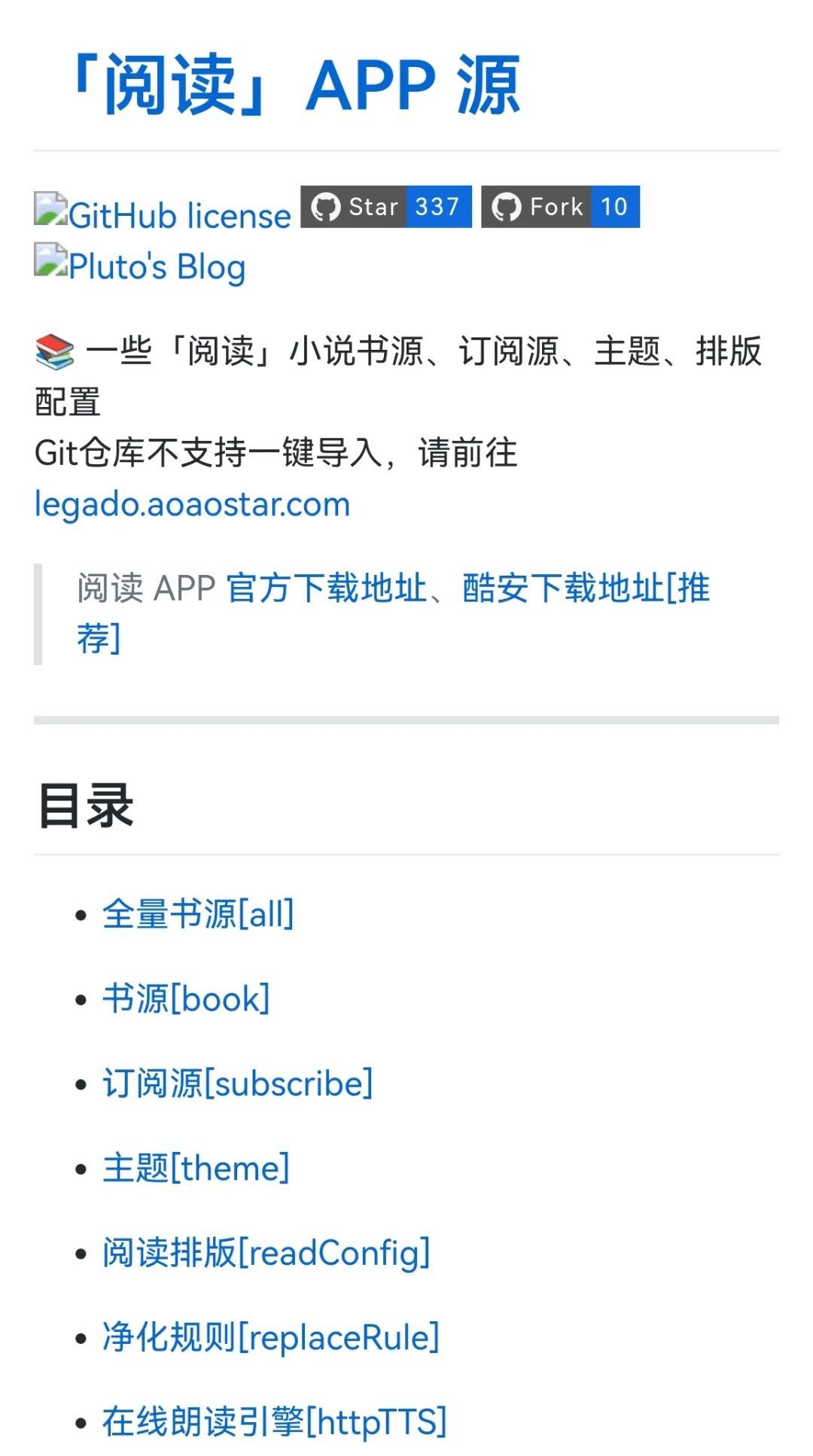Image resolution: width=813 pixels, height=1456 pixels.
Task: Open 官方下载地址 download link
Action: [326, 588]
